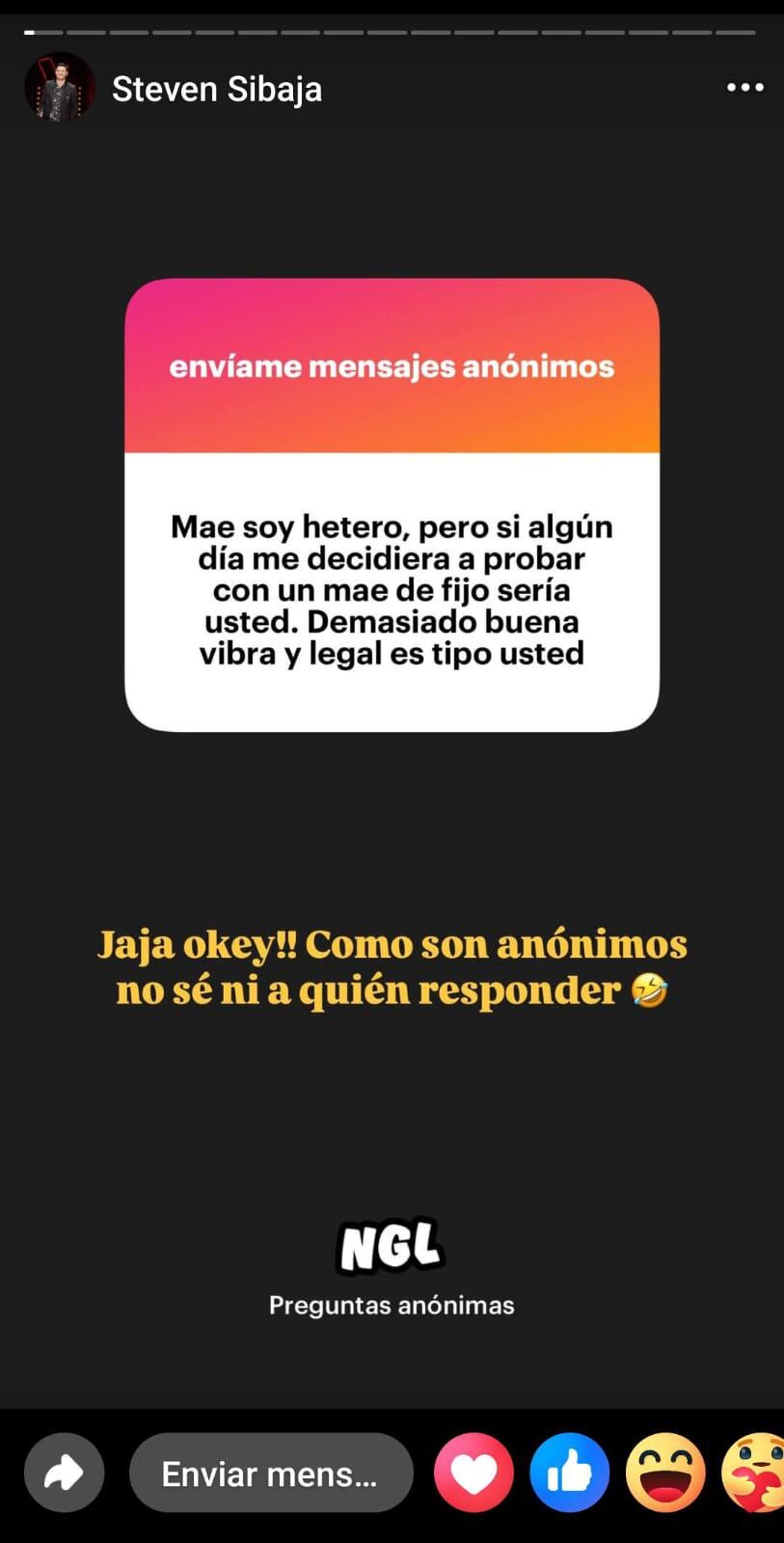Click the Enviar mensaje reply field
Viewport: 784px width, 1543px height.
pos(271,1472)
